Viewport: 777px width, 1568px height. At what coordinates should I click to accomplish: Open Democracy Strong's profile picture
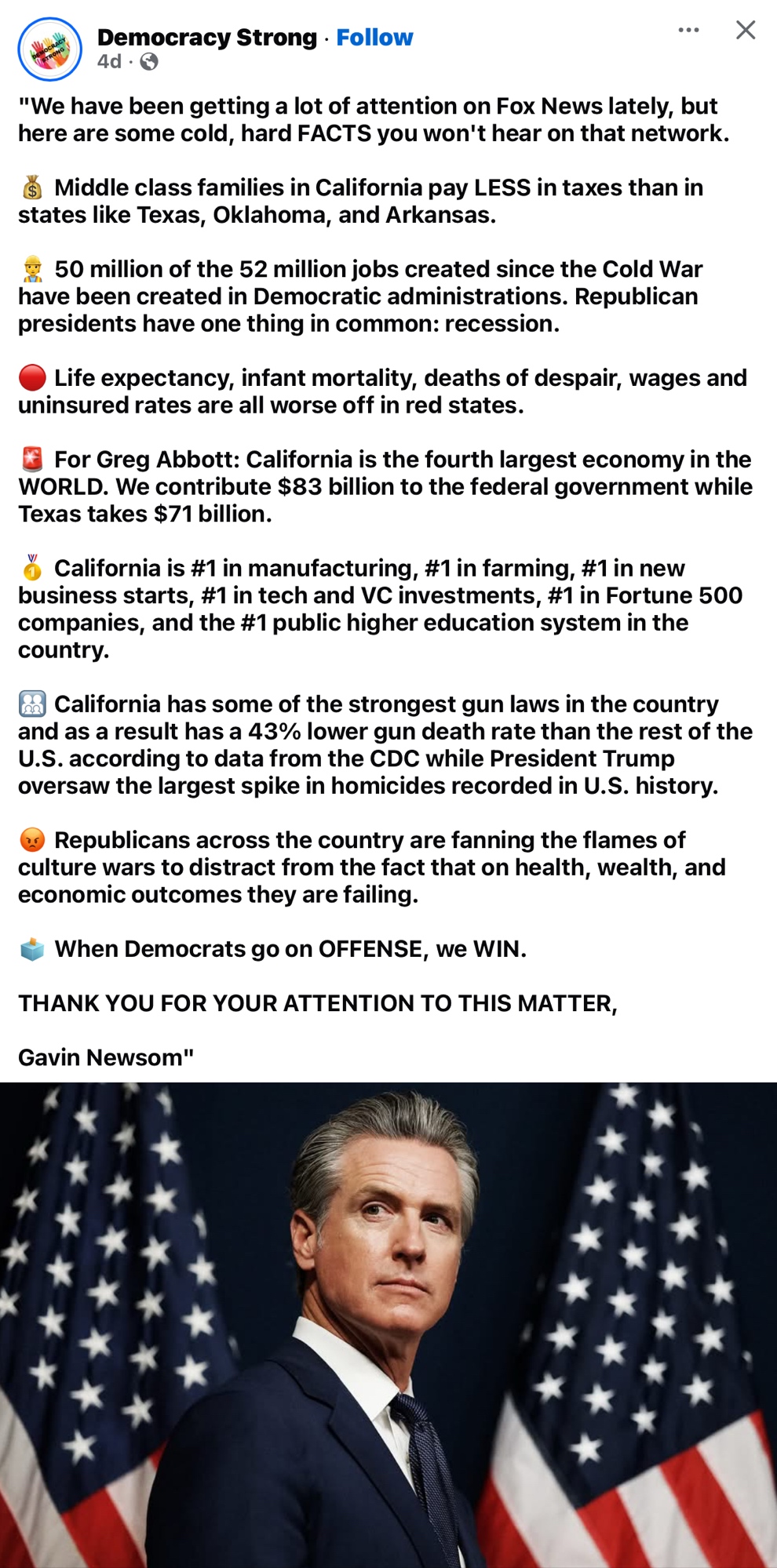coord(49,49)
